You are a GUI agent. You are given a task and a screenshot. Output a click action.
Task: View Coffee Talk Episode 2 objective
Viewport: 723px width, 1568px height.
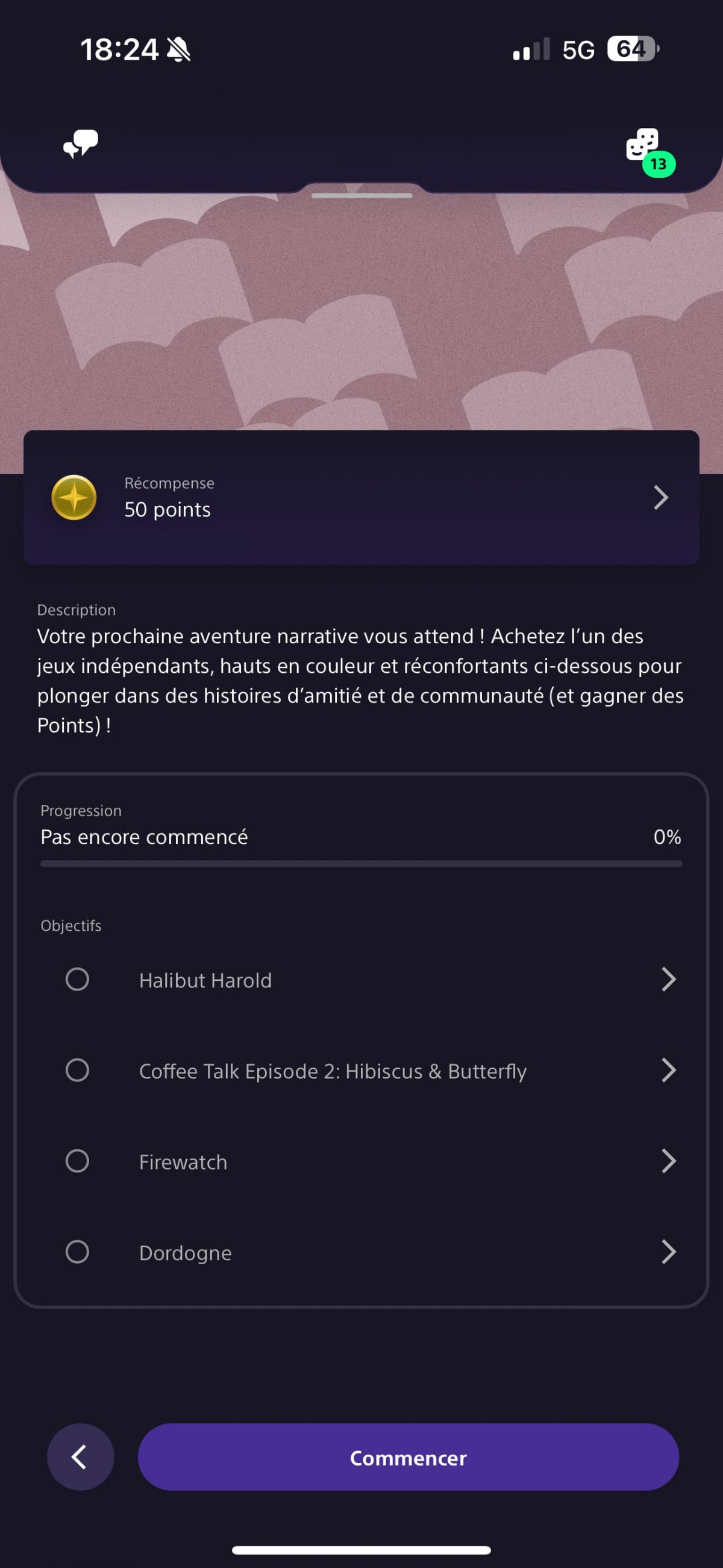[361, 1071]
